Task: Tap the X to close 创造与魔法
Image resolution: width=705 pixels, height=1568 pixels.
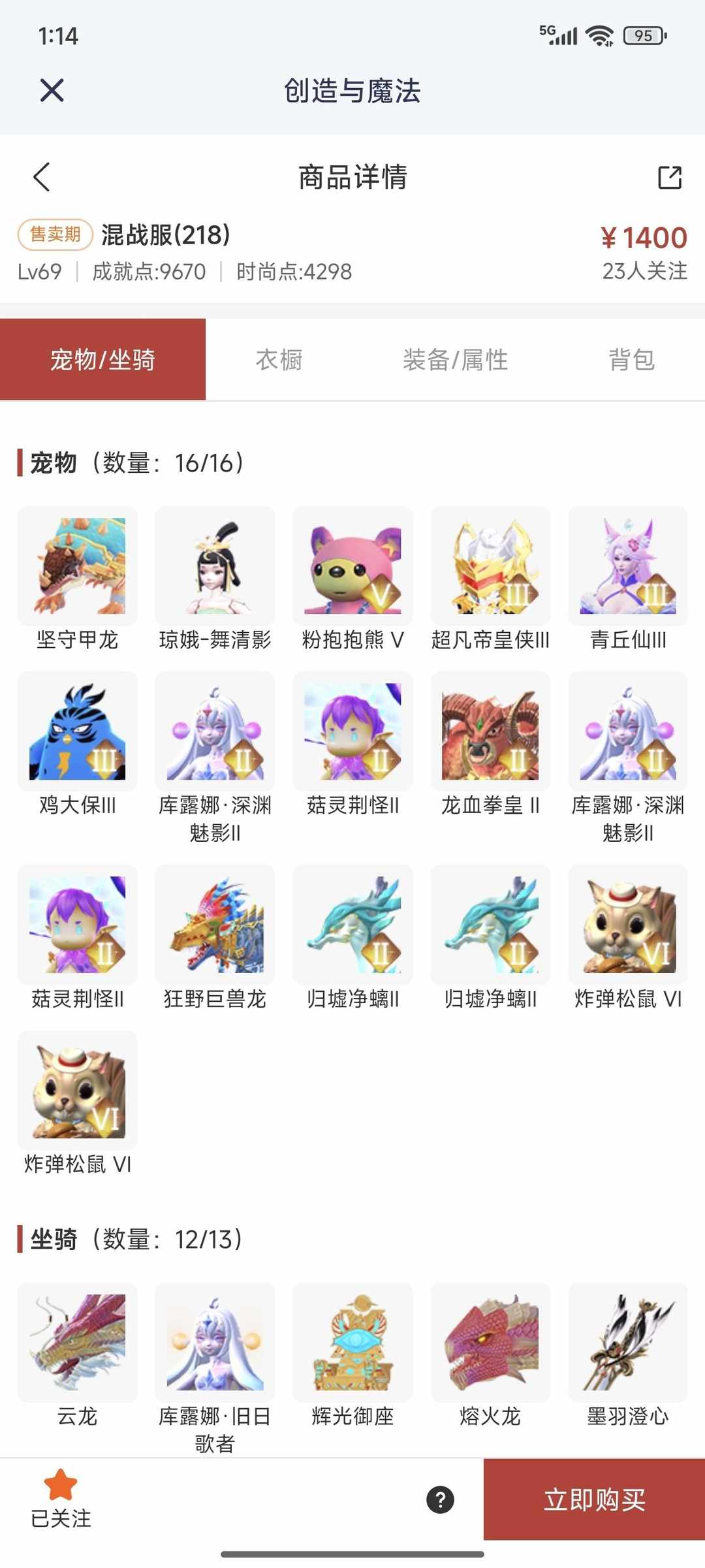Action: [52, 91]
